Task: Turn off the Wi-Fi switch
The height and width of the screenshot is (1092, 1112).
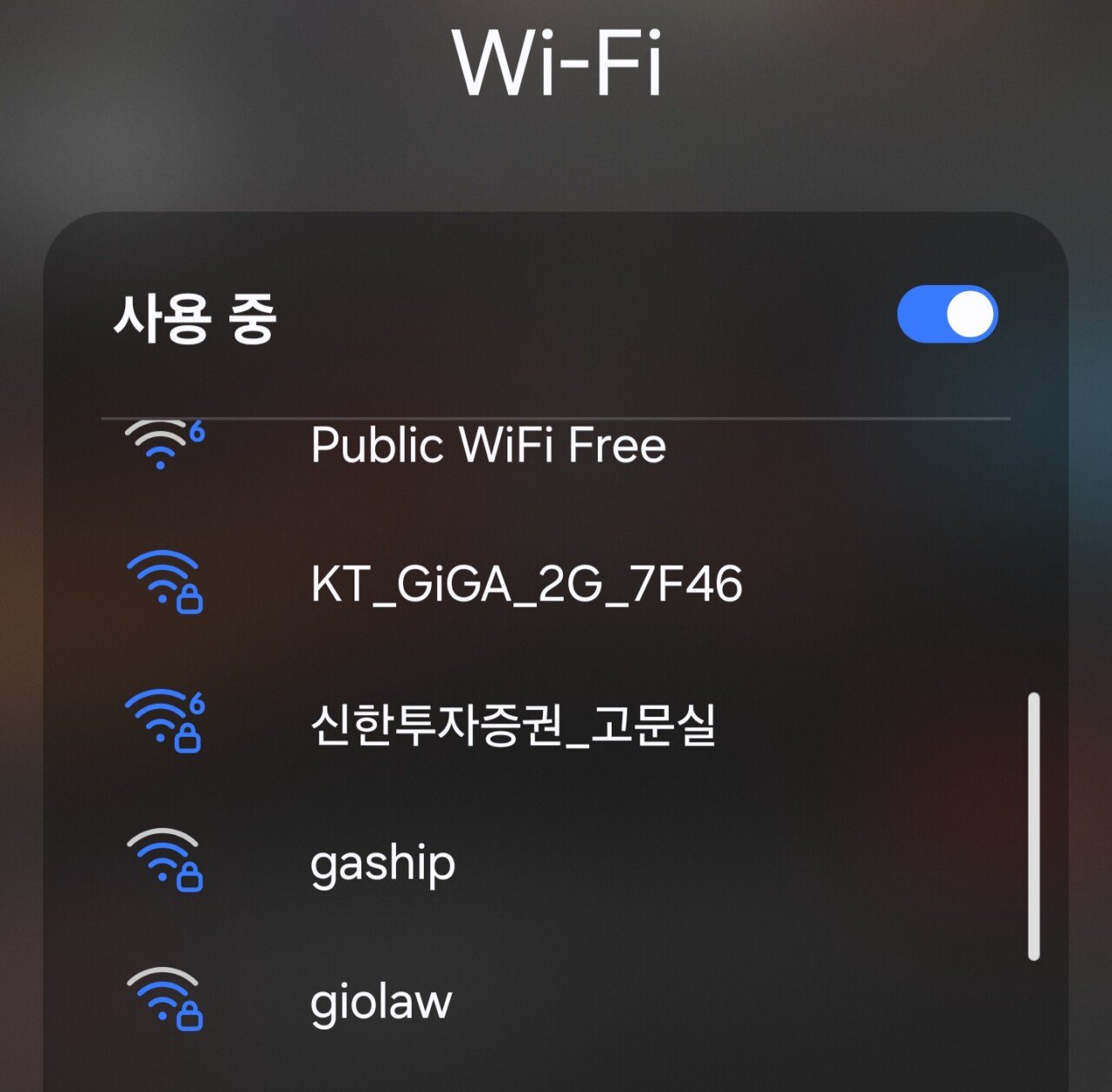Action: coord(947,314)
